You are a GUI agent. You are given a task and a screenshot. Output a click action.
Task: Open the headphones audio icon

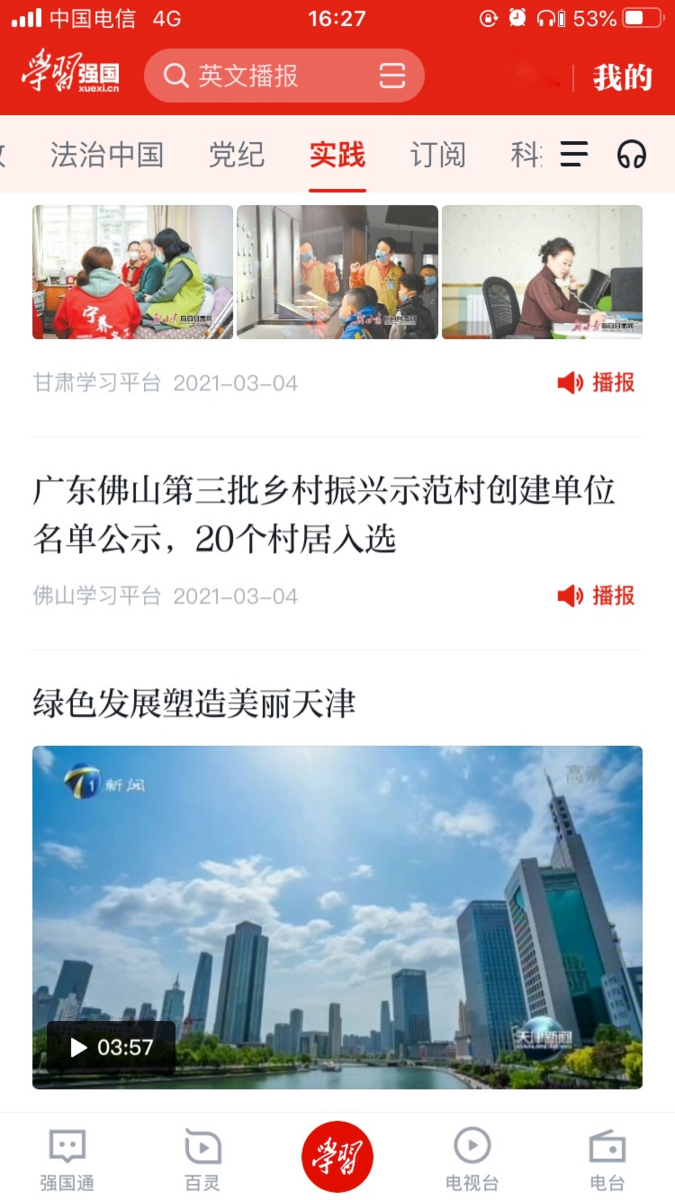tap(632, 154)
